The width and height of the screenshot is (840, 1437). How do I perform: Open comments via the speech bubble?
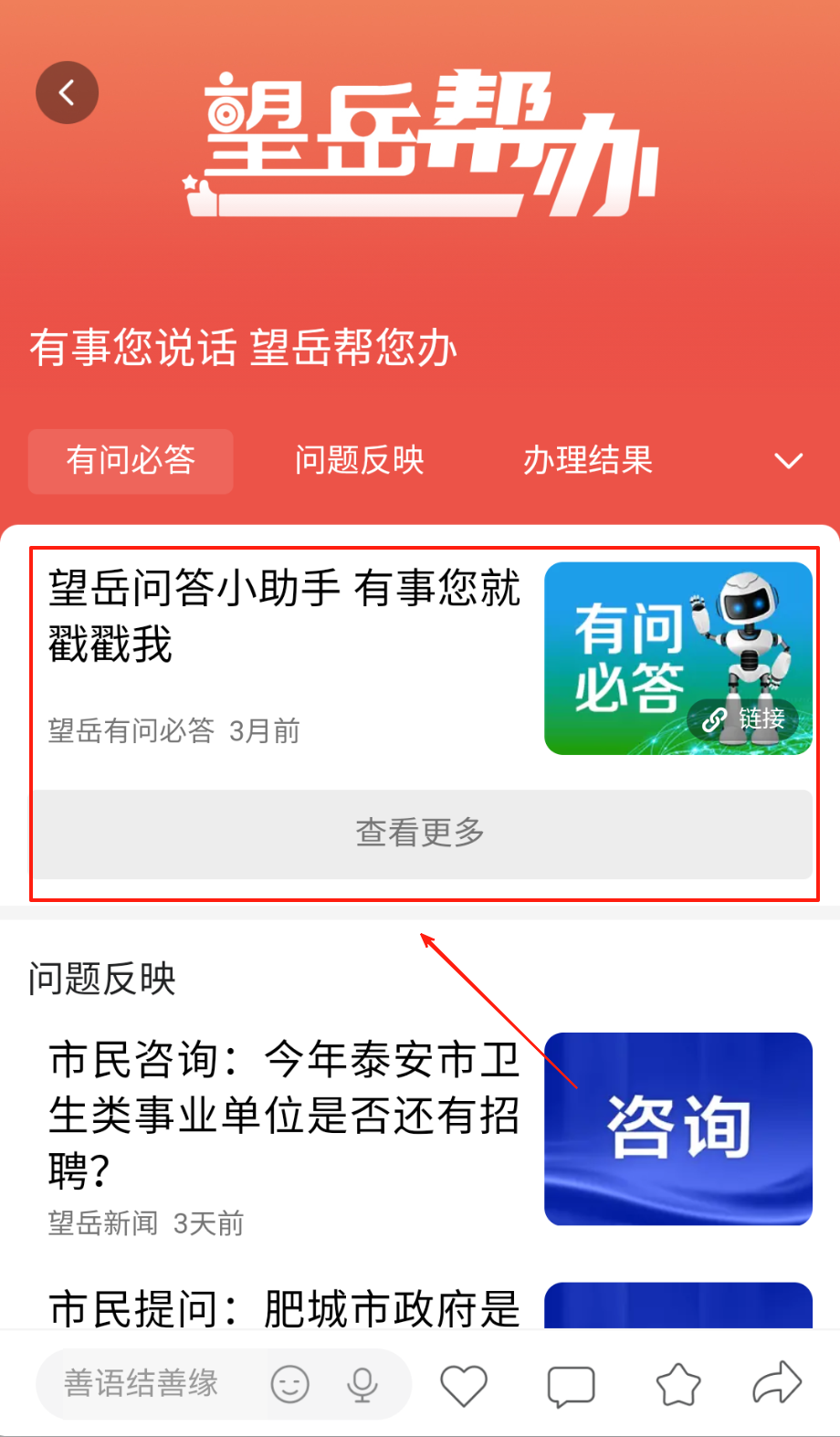click(572, 1385)
